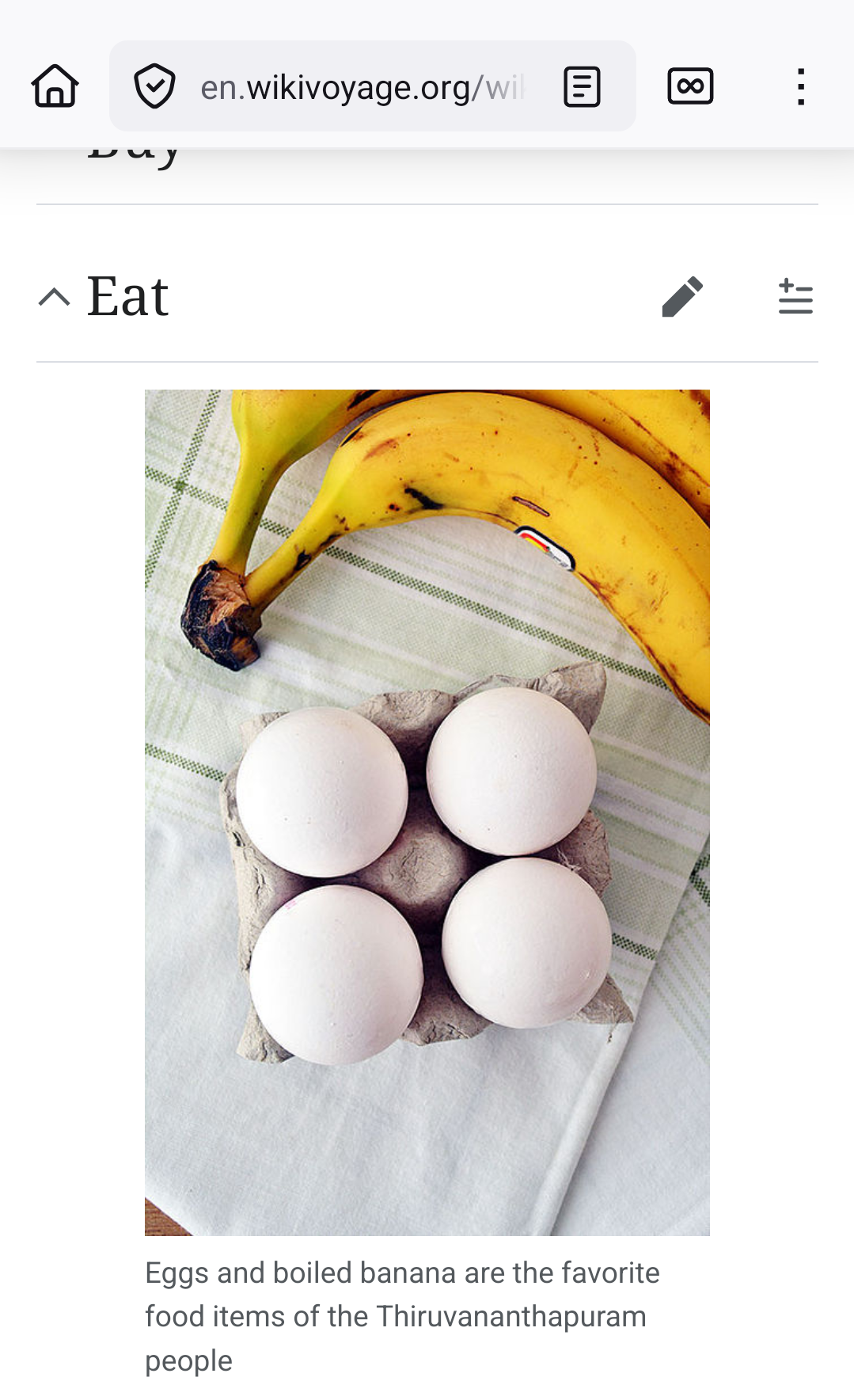The image size is (854, 1400).
Task: Enable reader view mode
Action: pyautogui.click(x=582, y=86)
